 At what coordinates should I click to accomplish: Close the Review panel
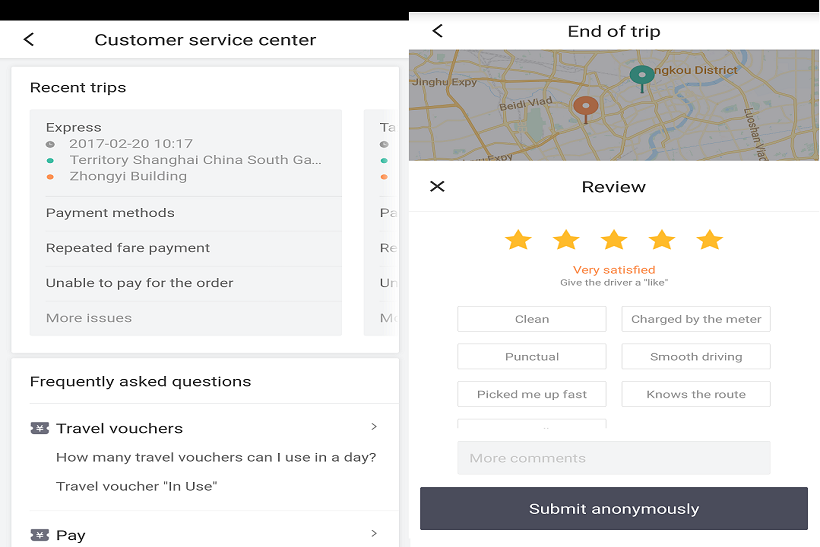pos(437,186)
